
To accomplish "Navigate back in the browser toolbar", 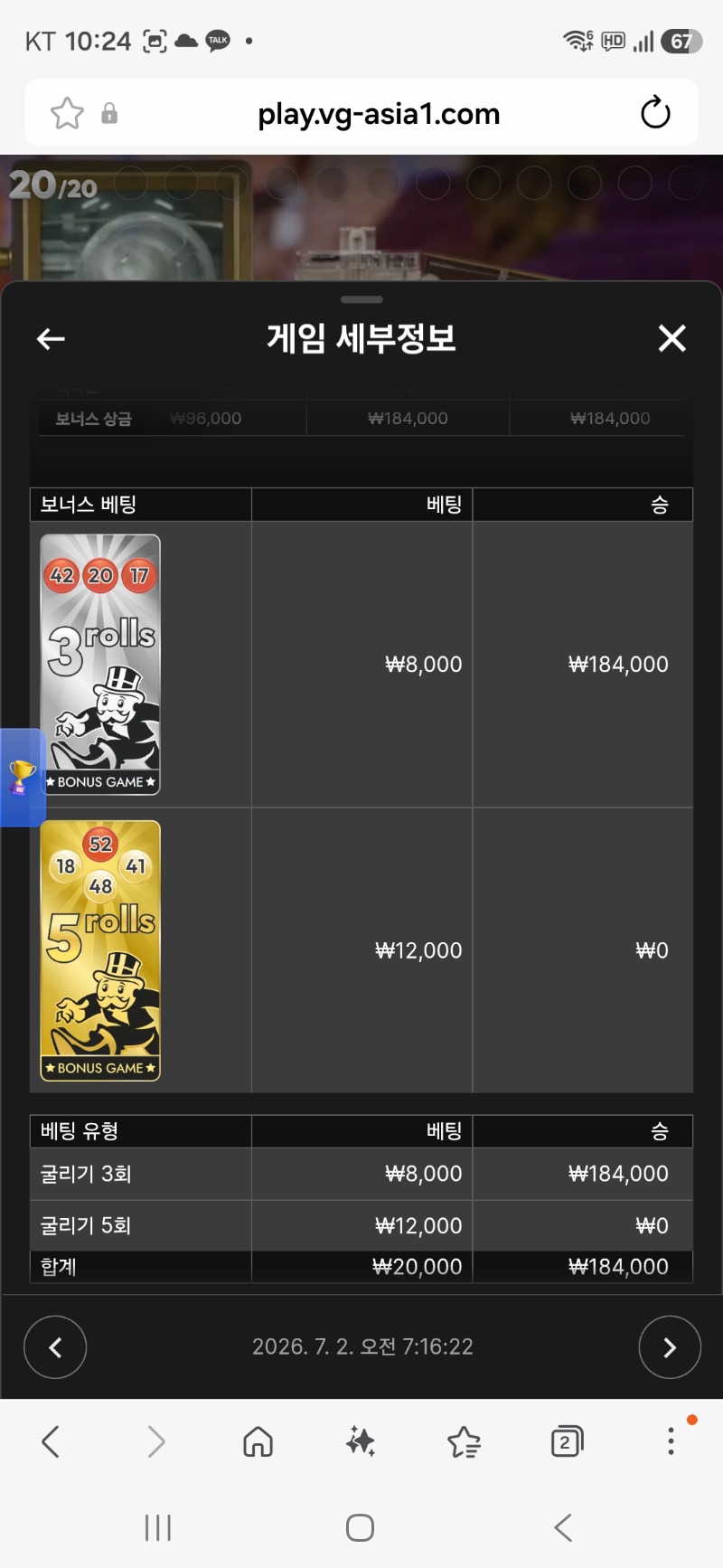I will pos(52,1441).
